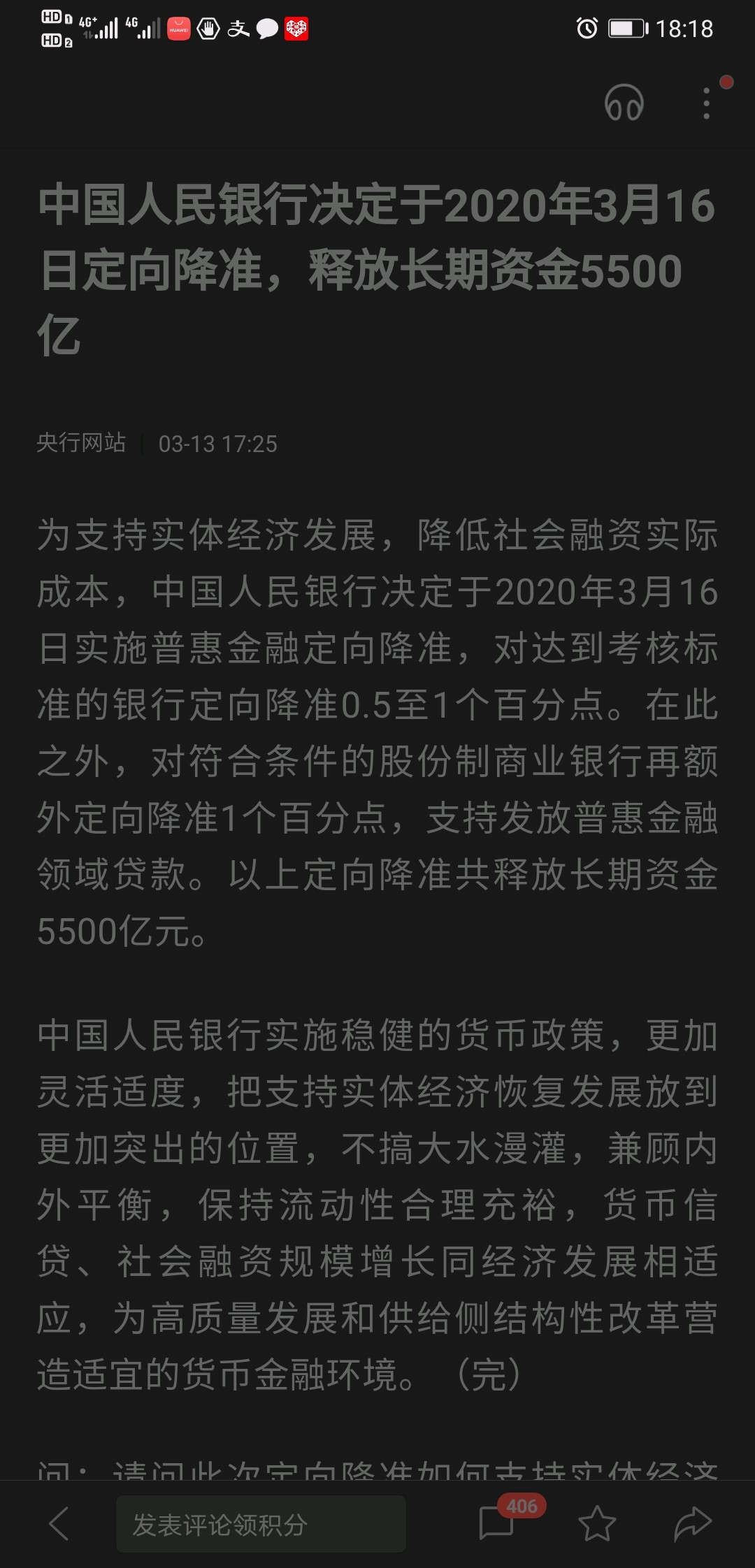Share this article

[x=692, y=1523]
